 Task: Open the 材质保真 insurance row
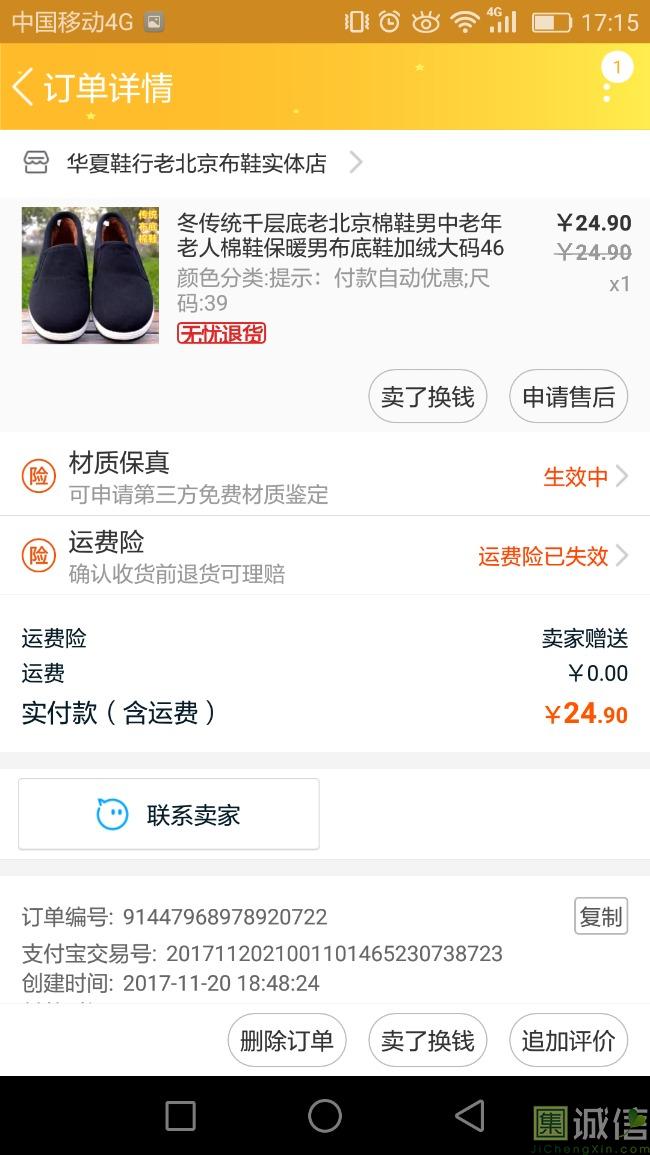[325, 476]
